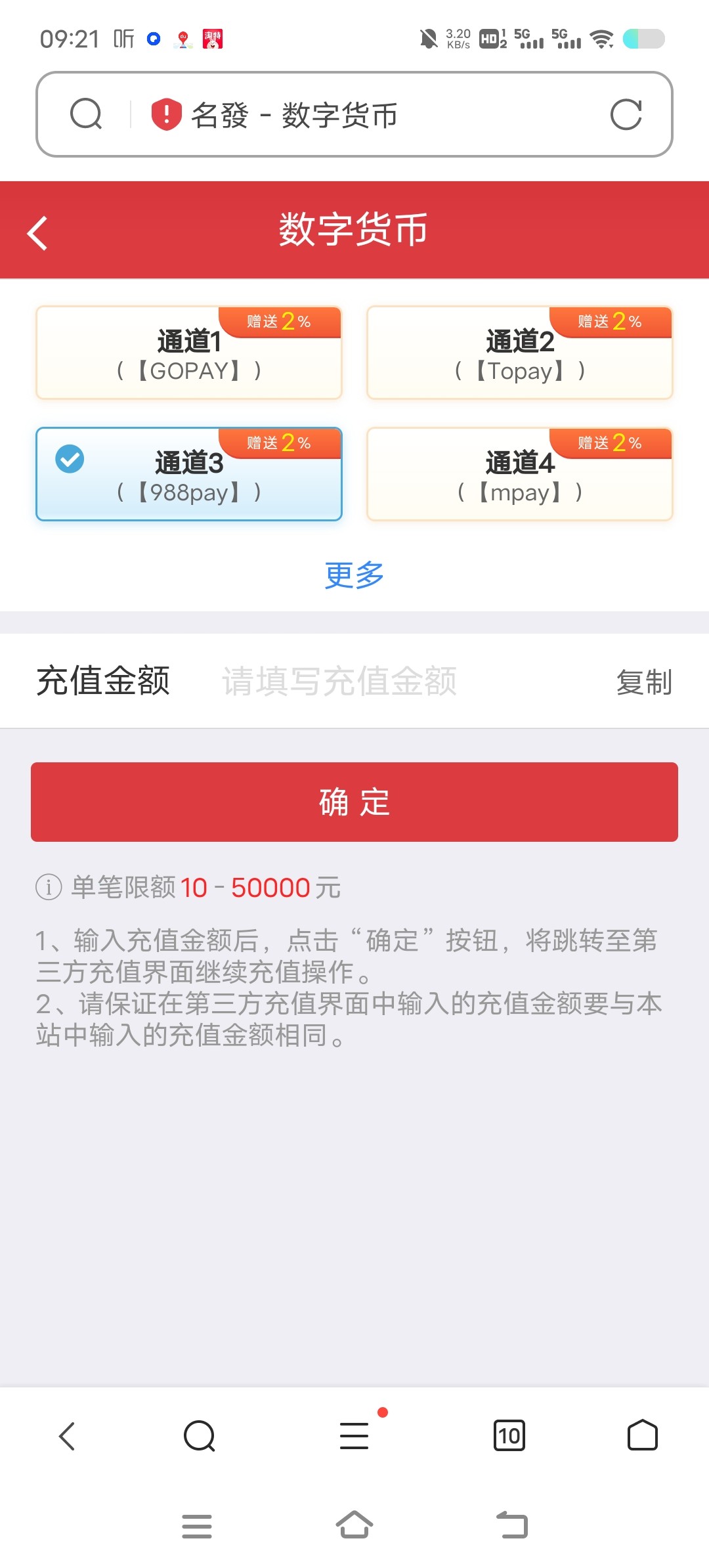
Task: Focus the 充值金额 amount field
Action: pos(394,682)
